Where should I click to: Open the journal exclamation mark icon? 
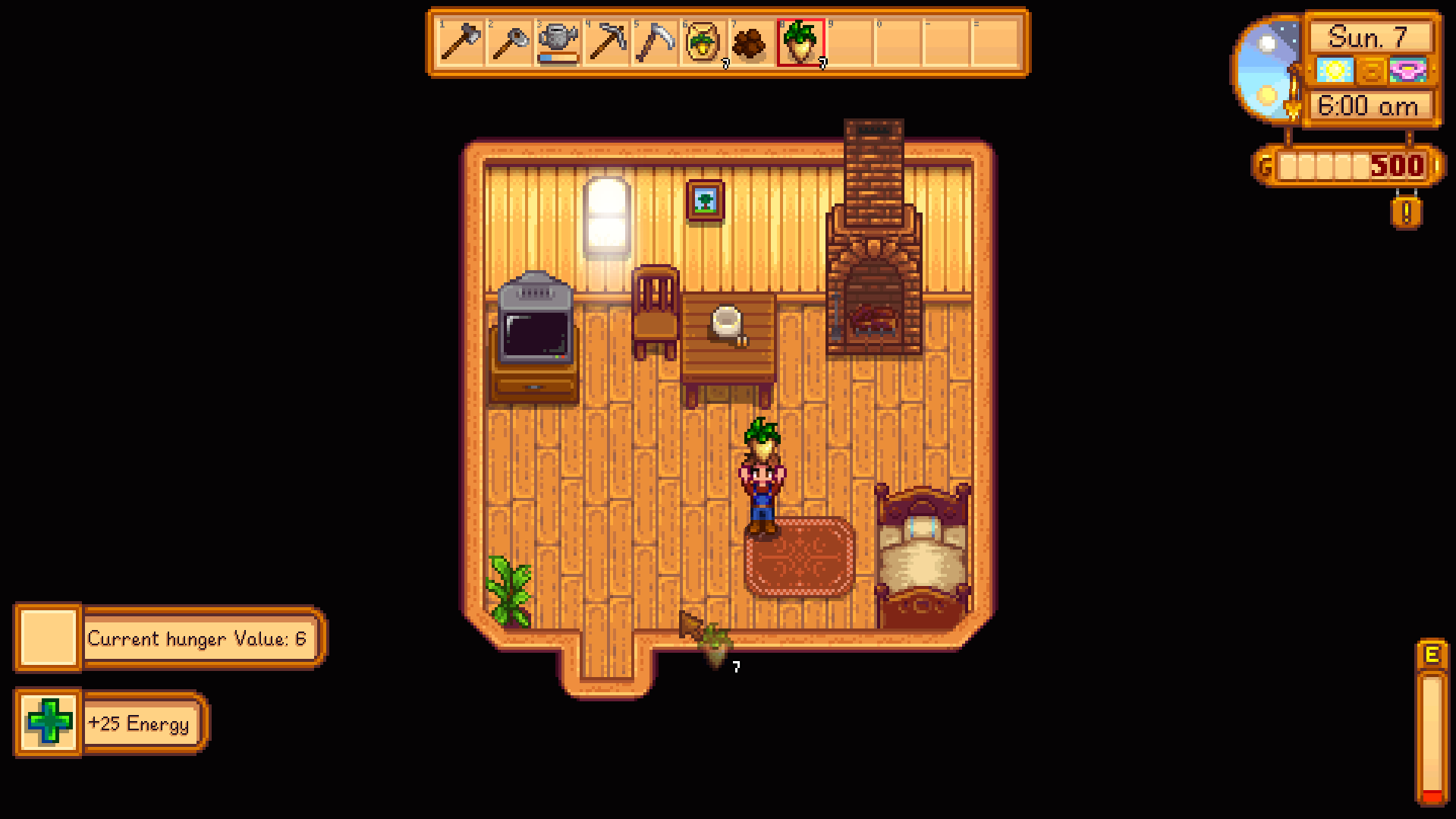tap(1406, 213)
